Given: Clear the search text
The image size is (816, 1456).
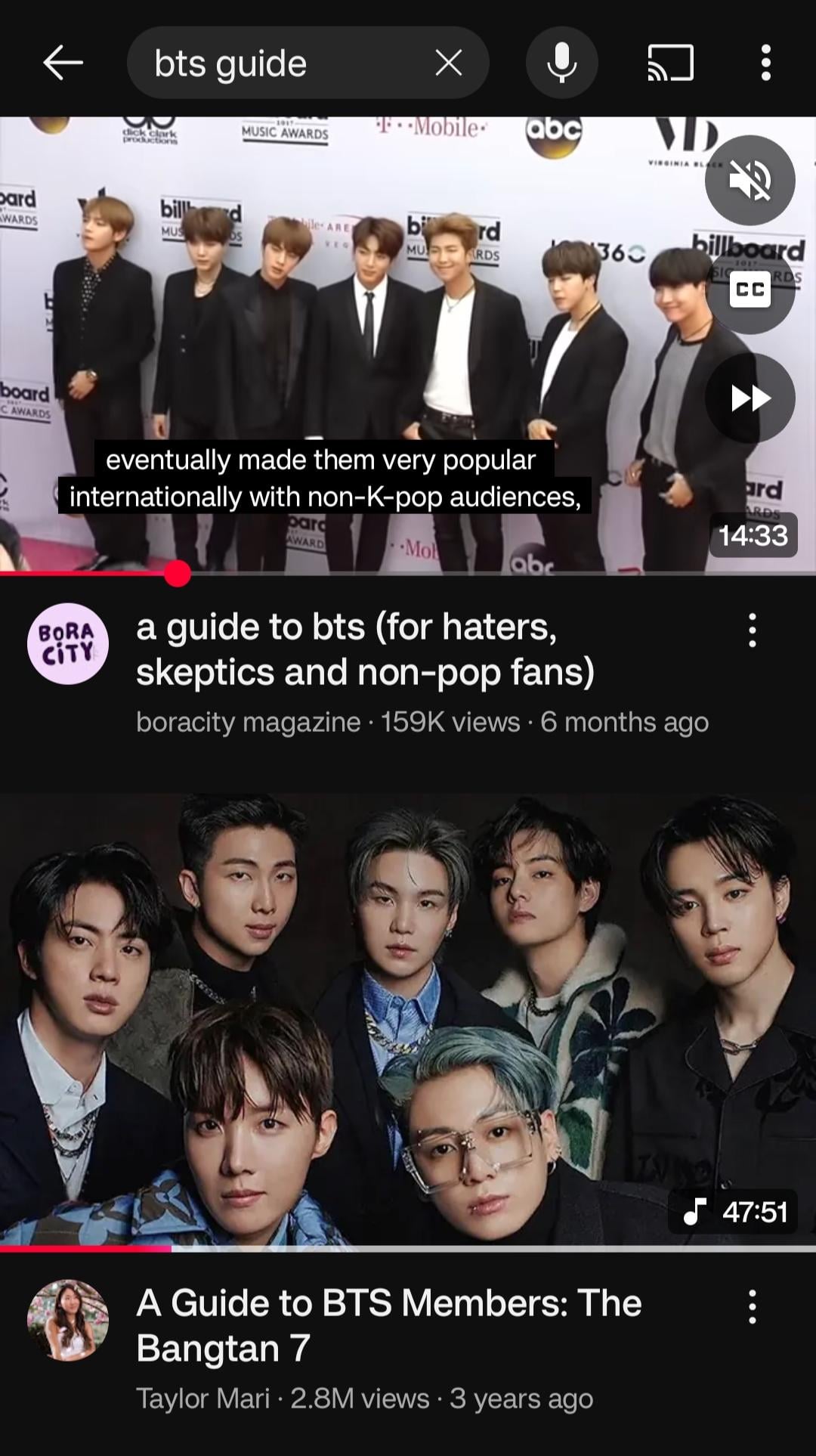Looking at the screenshot, I should coord(449,63).
